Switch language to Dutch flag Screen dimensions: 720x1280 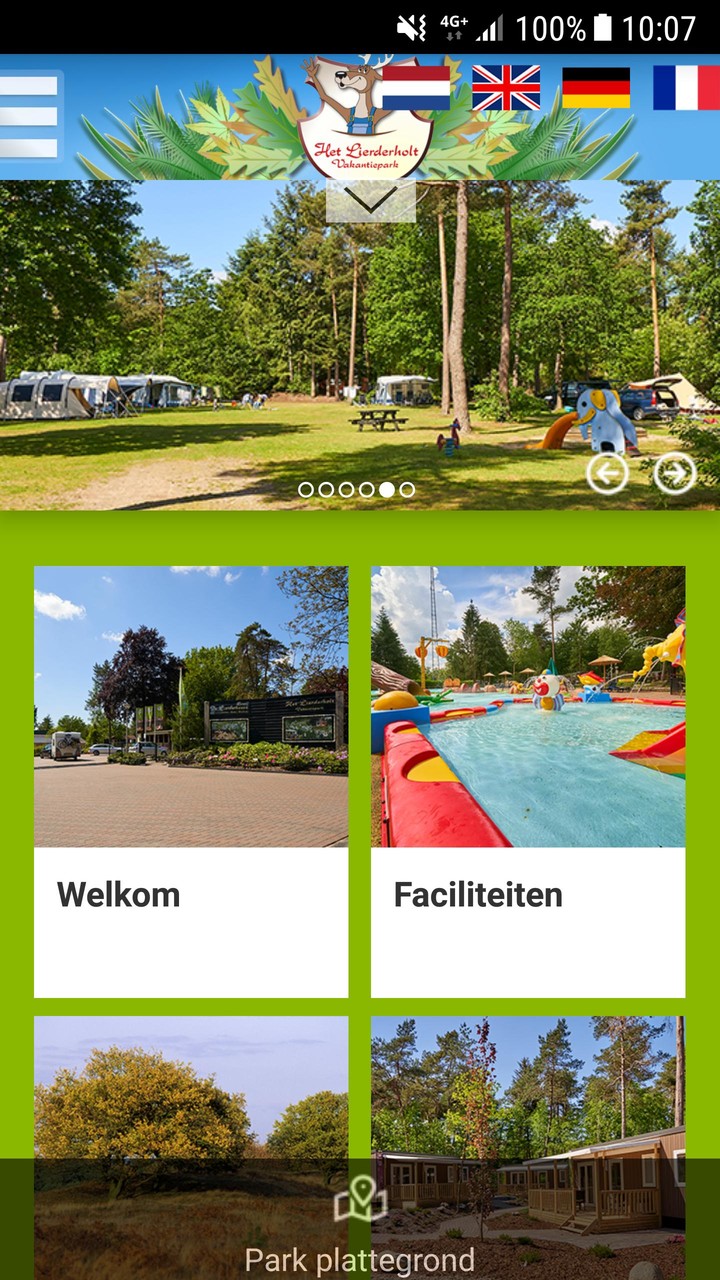pos(416,88)
